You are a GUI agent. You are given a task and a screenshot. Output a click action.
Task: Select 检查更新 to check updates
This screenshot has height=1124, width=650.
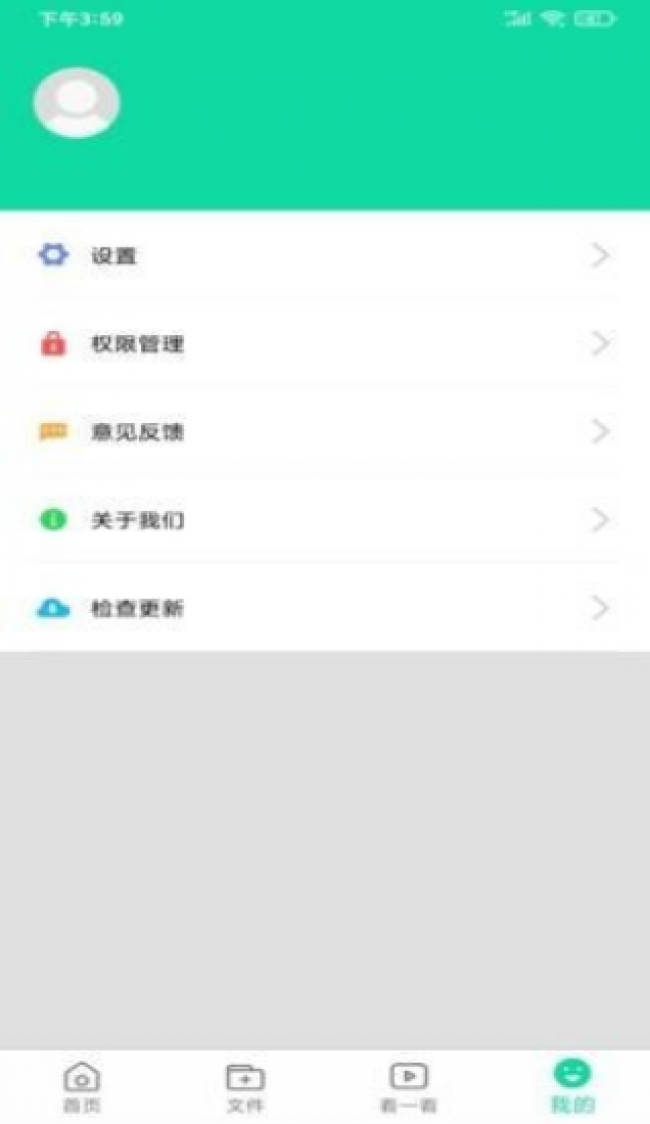coord(325,608)
